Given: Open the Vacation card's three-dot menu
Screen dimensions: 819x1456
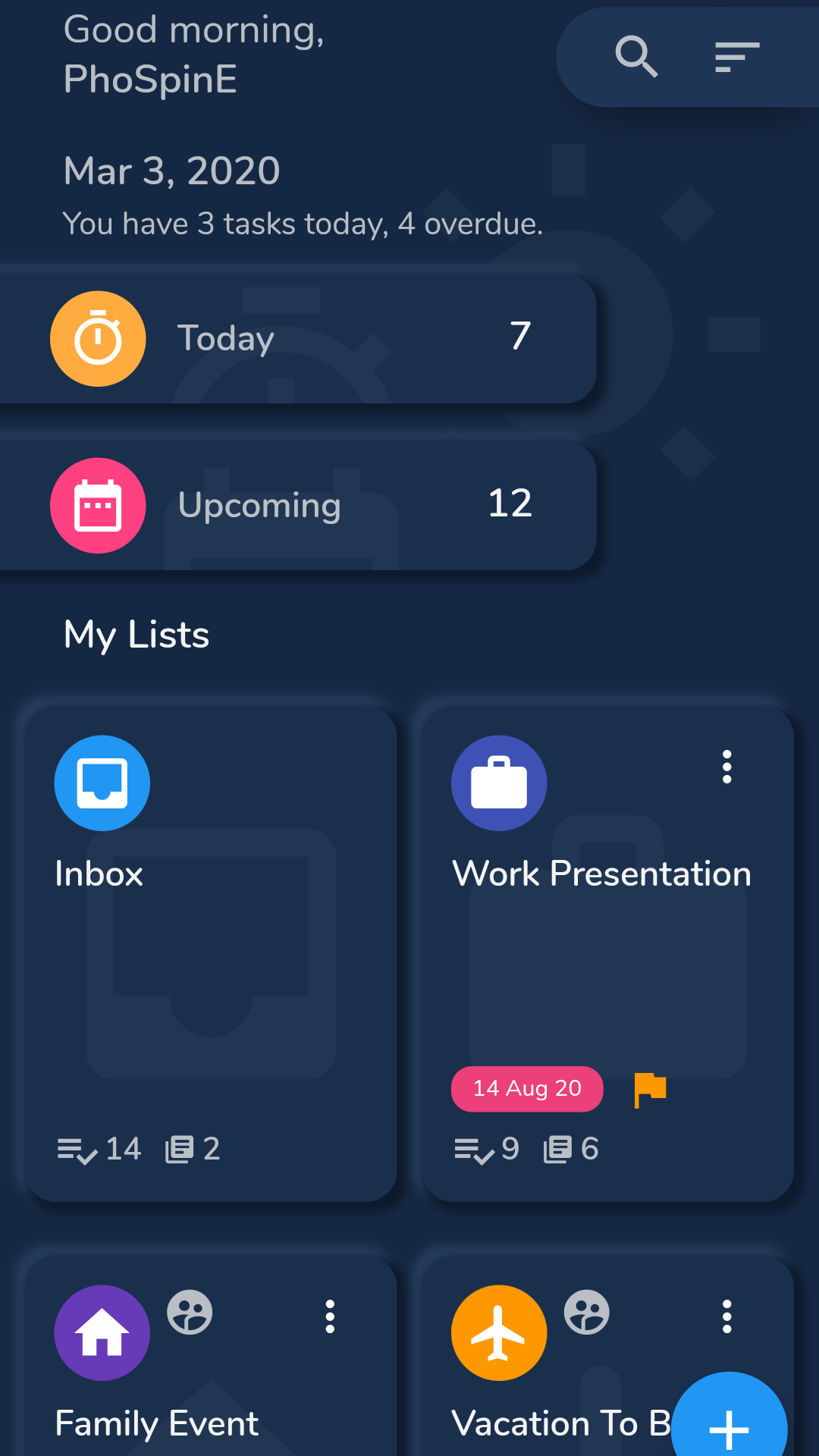Looking at the screenshot, I should (x=726, y=1316).
